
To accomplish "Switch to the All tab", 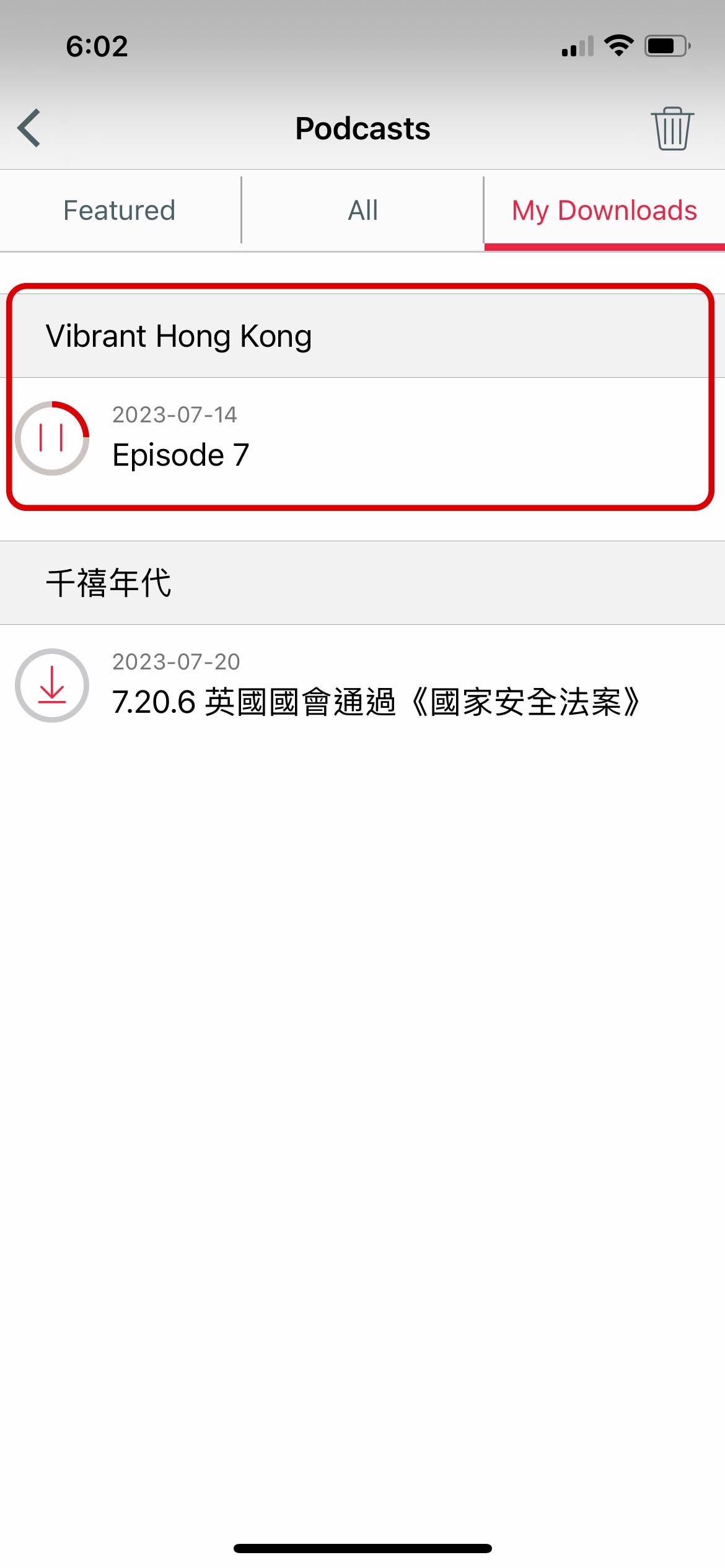I will point(362,211).
